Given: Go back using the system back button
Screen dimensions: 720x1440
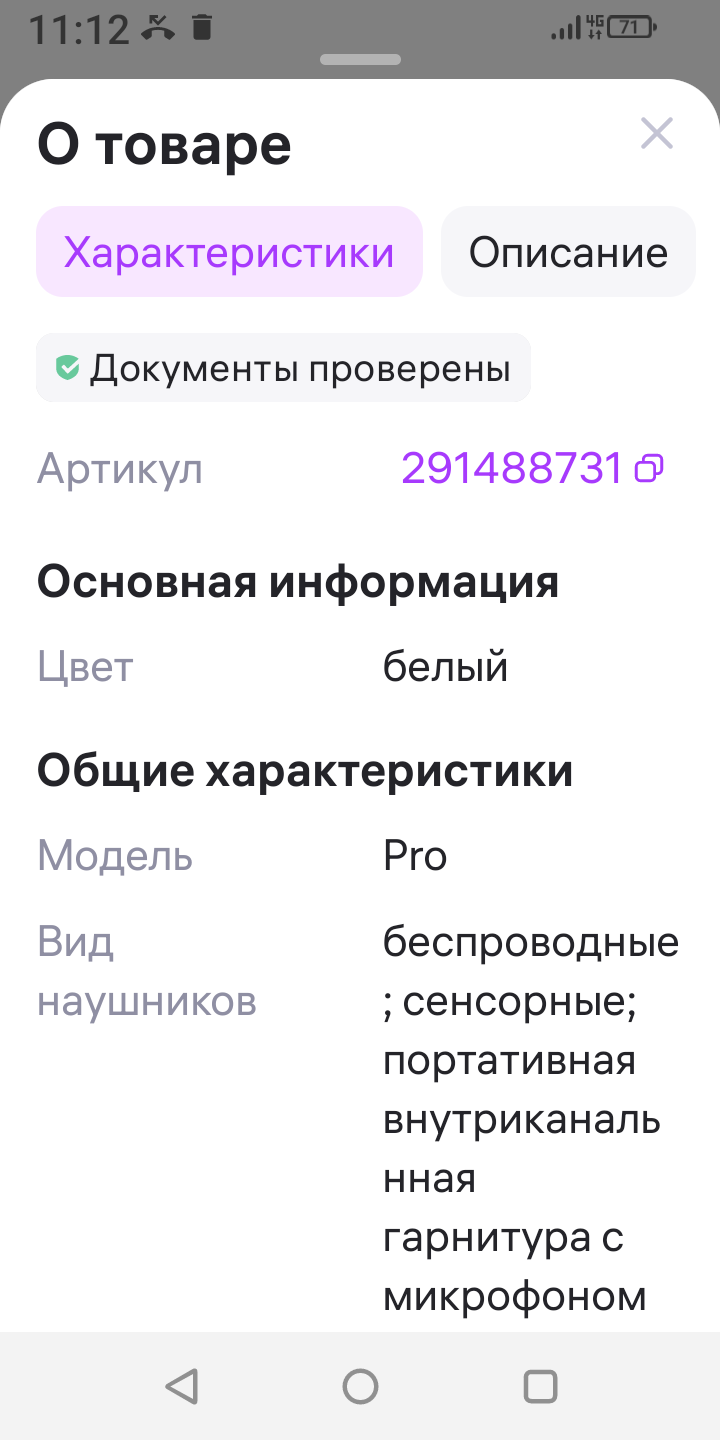Looking at the screenshot, I should [182, 1386].
